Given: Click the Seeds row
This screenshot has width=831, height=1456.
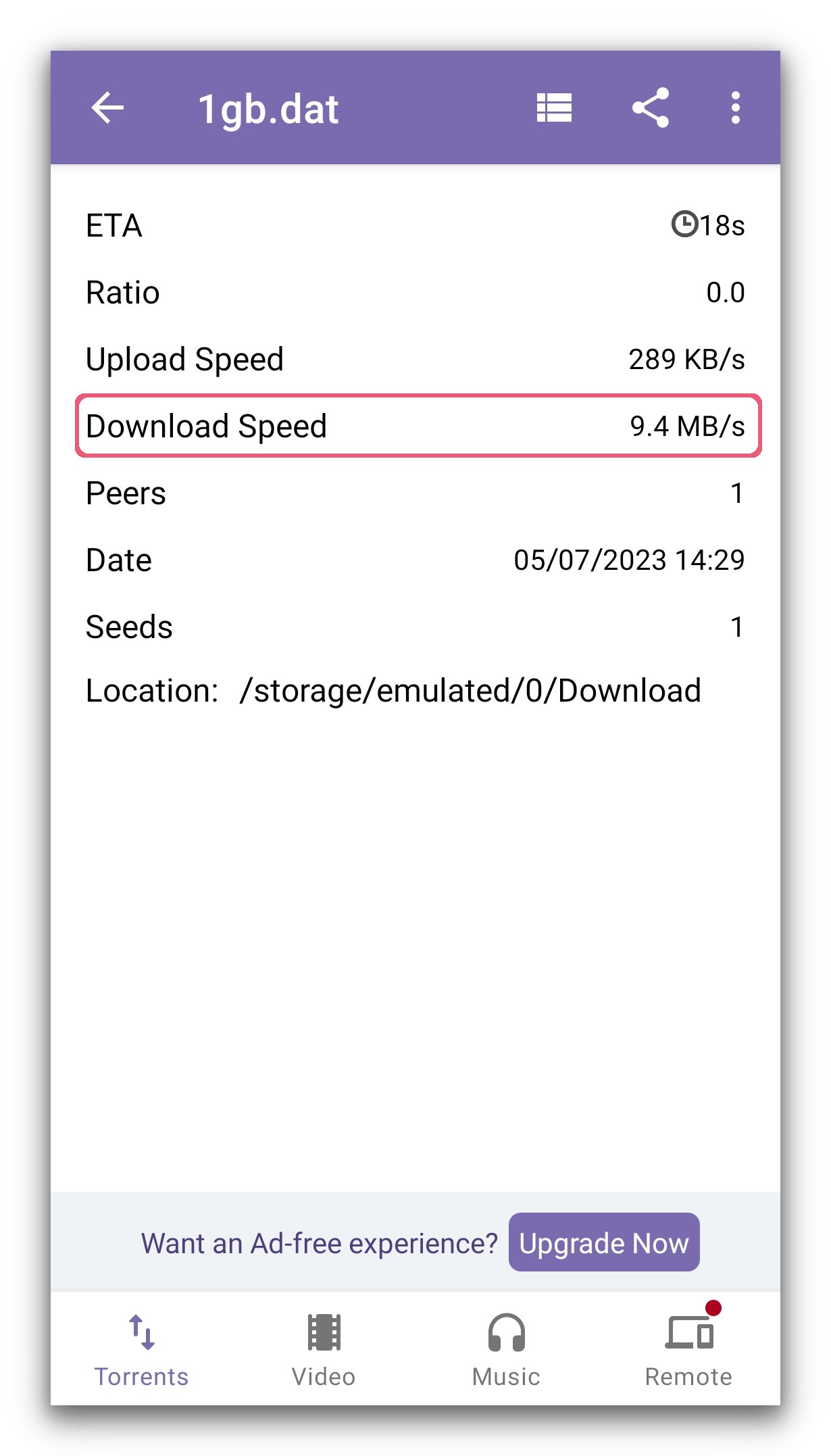Looking at the screenshot, I should coord(415,626).
